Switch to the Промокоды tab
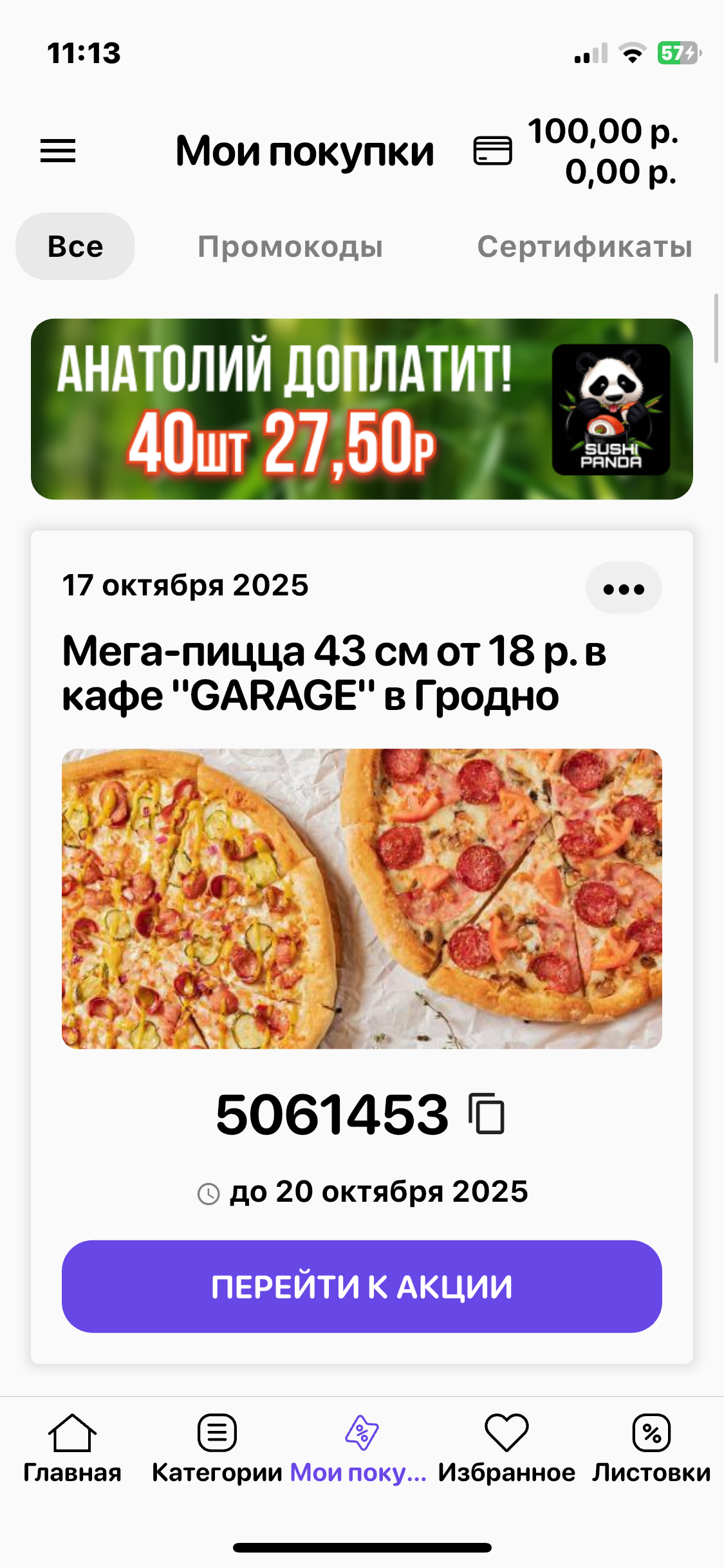Screen dimensions: 724x1568 (290, 247)
